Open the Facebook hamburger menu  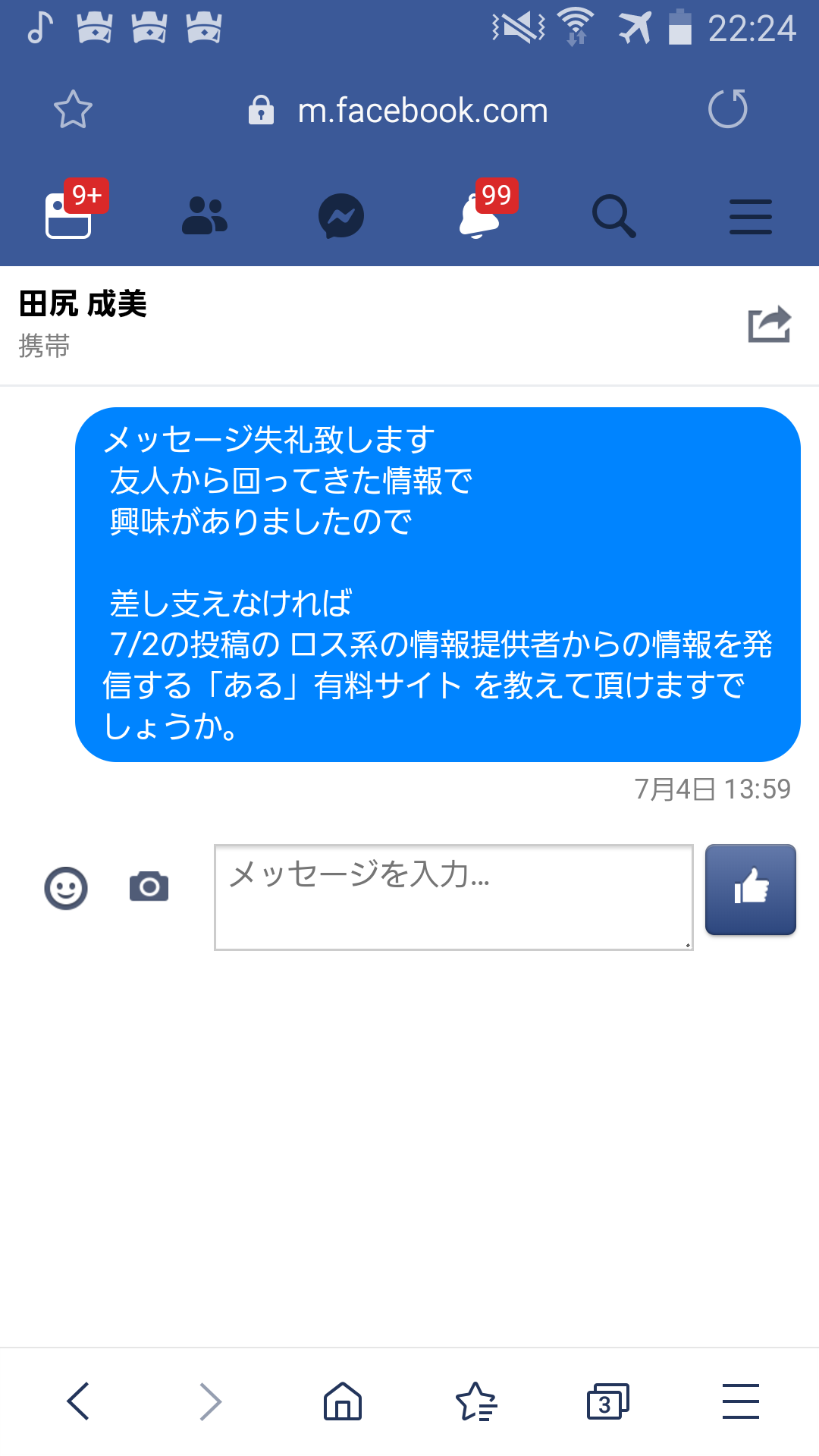(751, 217)
